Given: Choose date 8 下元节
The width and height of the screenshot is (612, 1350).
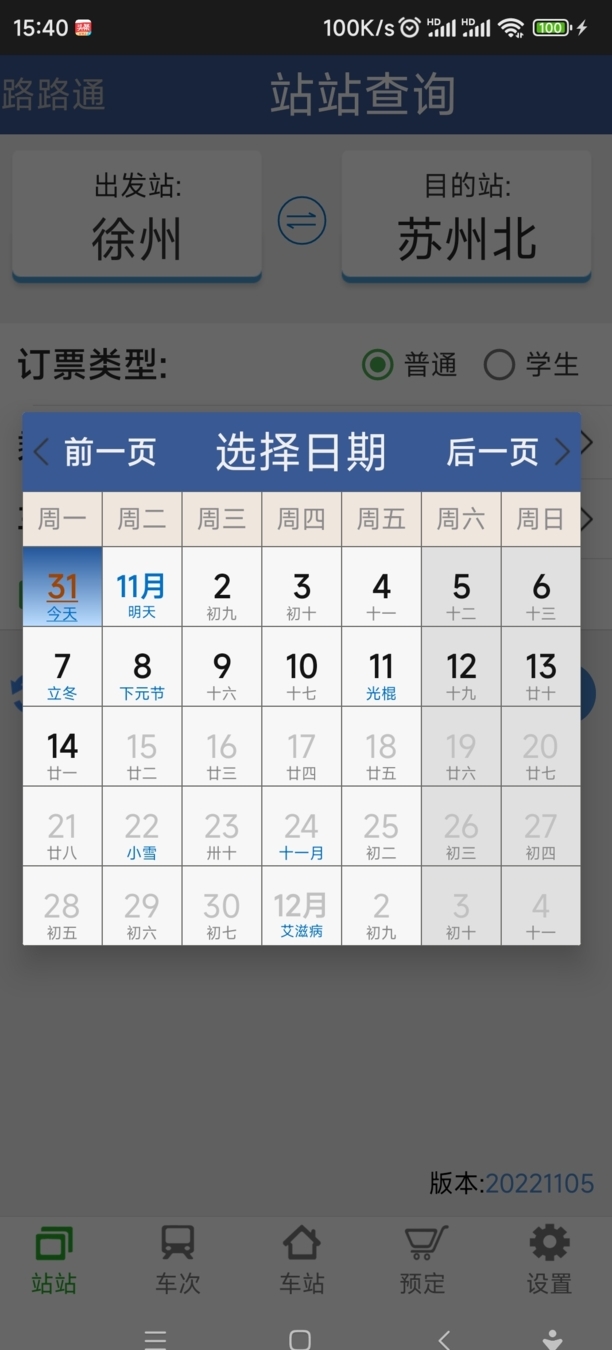Looking at the screenshot, I should (x=142, y=675).
